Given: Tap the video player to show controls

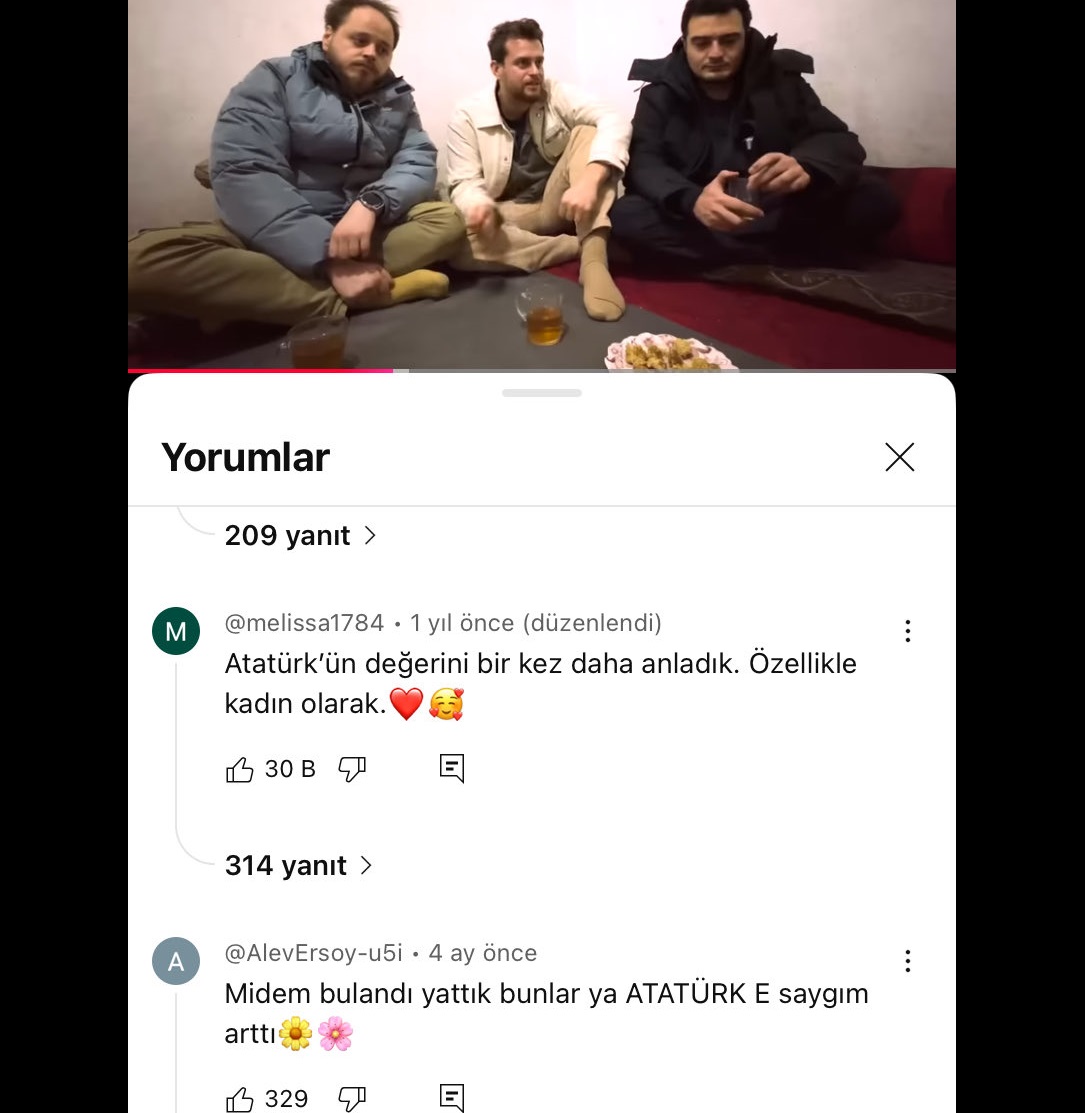Looking at the screenshot, I should point(541,185).
